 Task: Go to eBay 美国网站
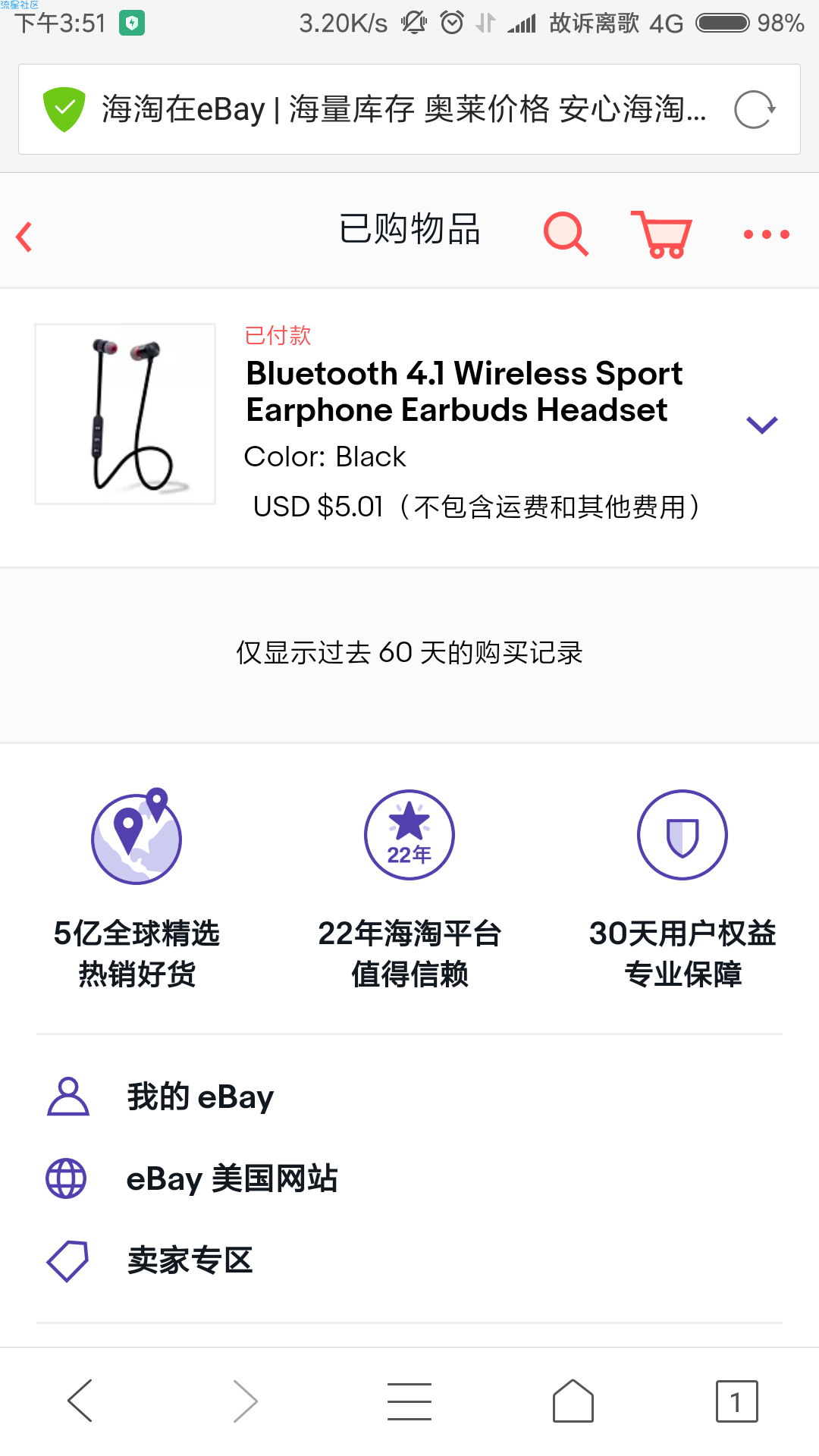coord(231,1178)
